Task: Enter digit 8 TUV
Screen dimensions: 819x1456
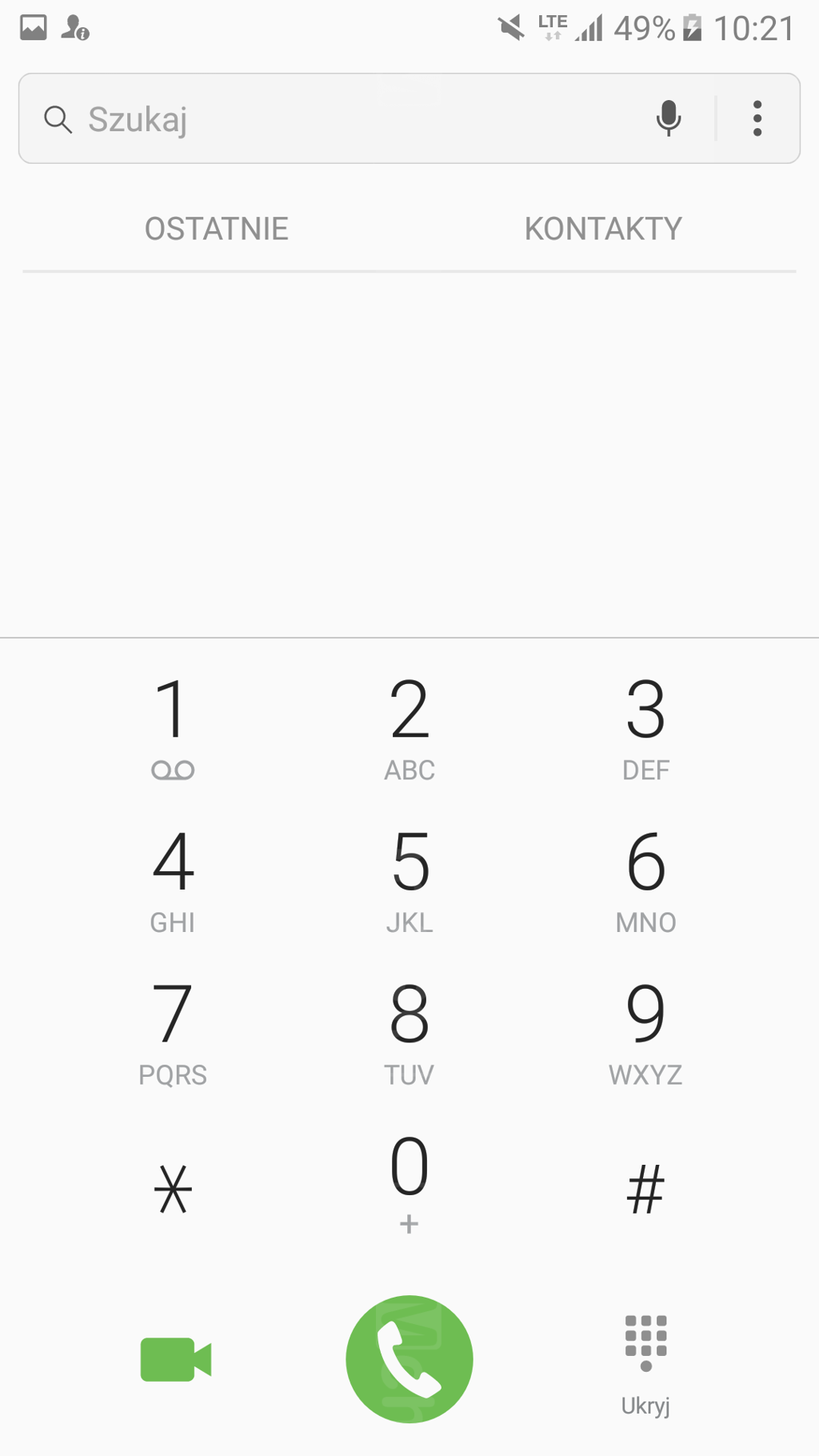Action: (x=409, y=1030)
